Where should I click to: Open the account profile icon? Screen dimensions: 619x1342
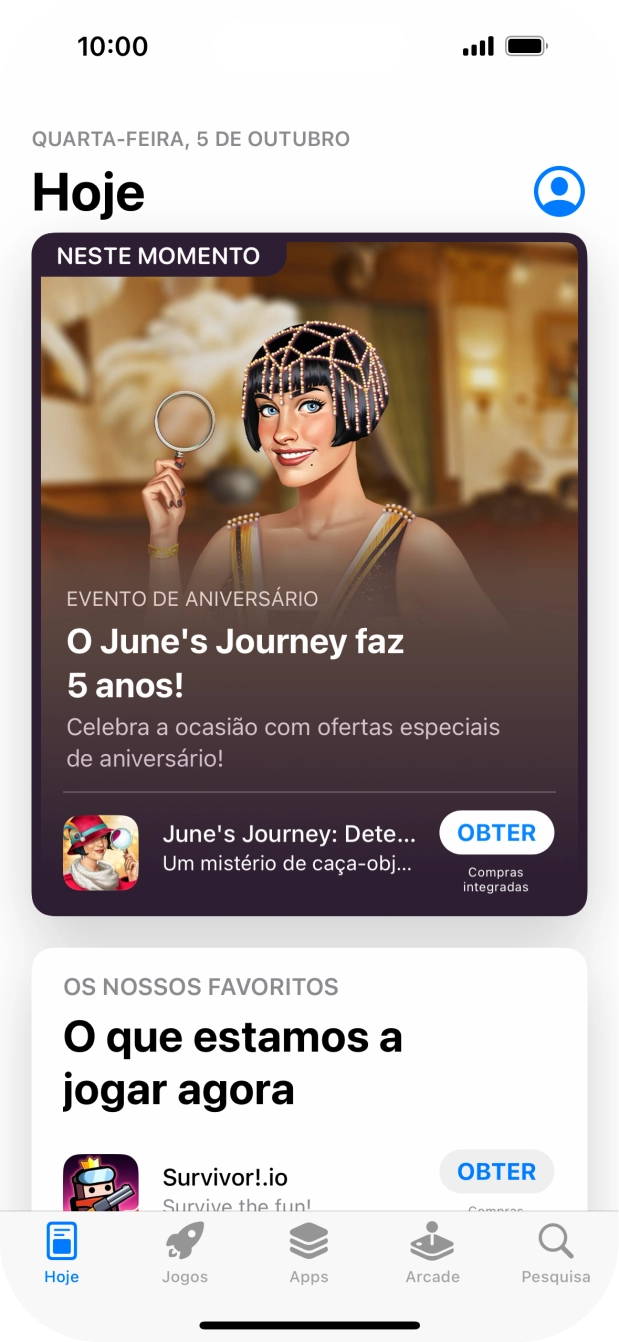coord(559,191)
